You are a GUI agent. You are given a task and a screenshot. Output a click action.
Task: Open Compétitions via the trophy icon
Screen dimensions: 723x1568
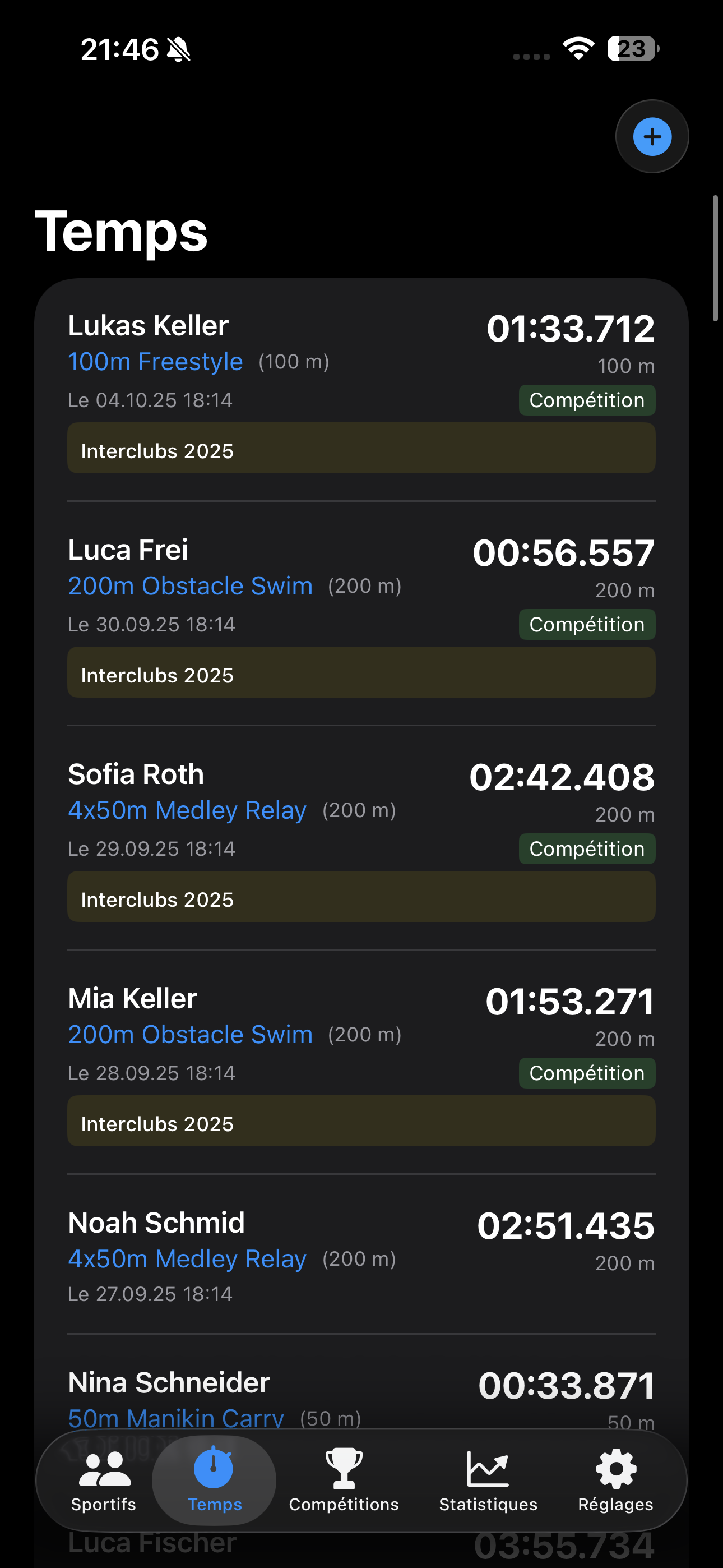coord(343,1468)
